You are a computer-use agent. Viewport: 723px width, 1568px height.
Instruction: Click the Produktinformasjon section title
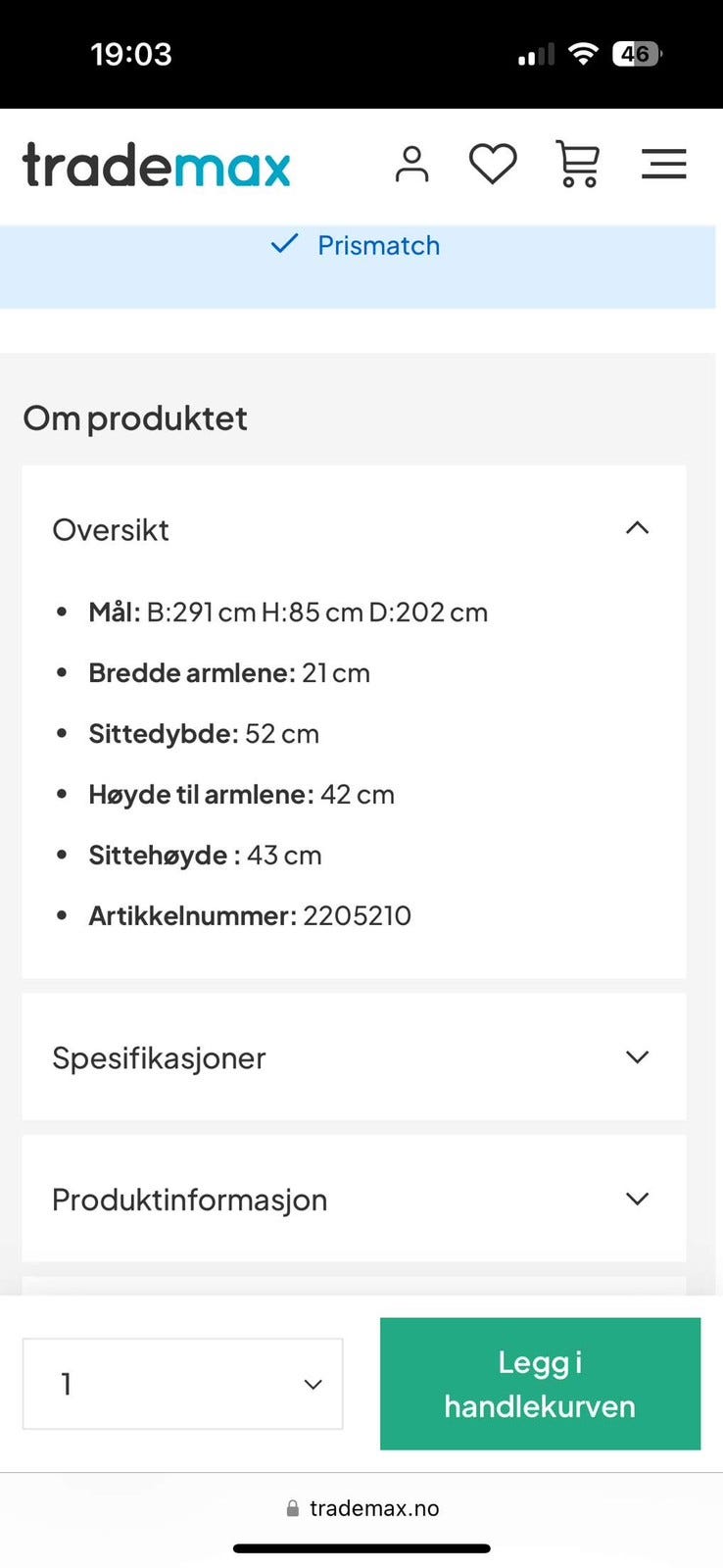[189, 1199]
